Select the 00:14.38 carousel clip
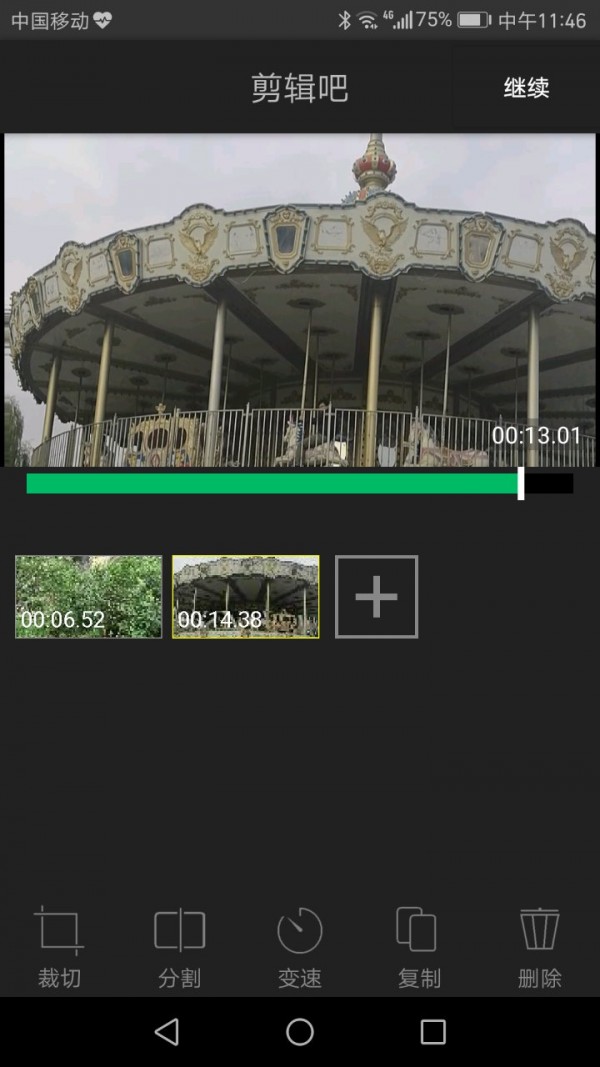 pos(246,597)
